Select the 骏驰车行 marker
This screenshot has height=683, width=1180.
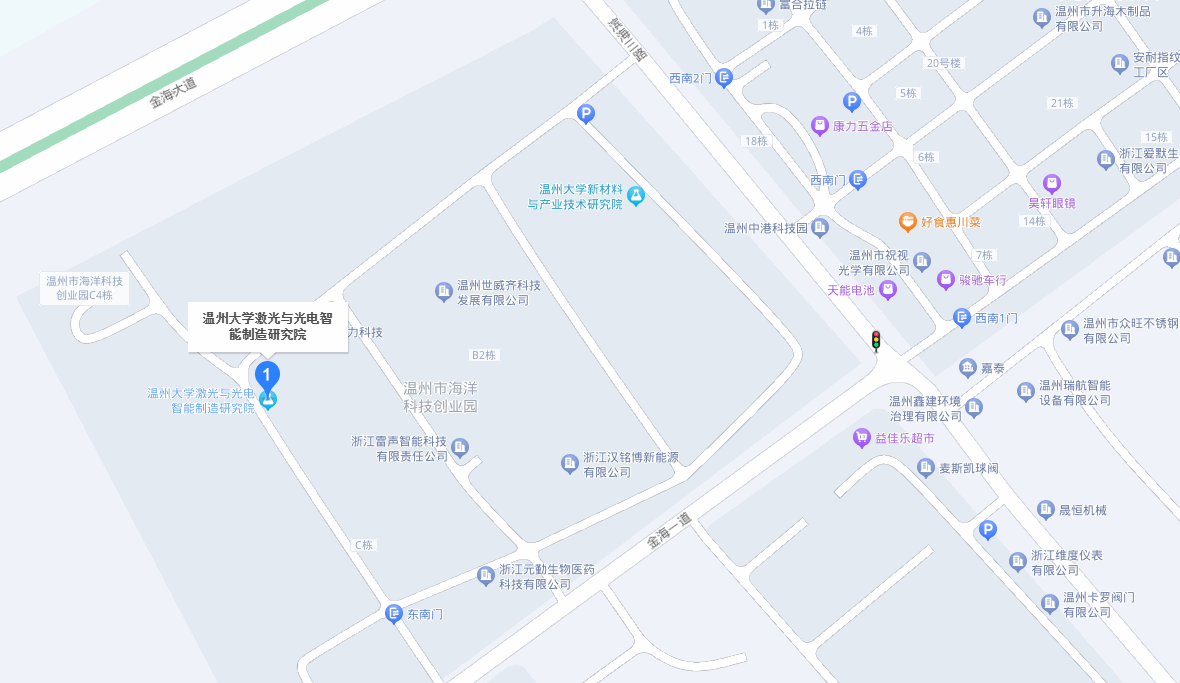tap(946, 280)
